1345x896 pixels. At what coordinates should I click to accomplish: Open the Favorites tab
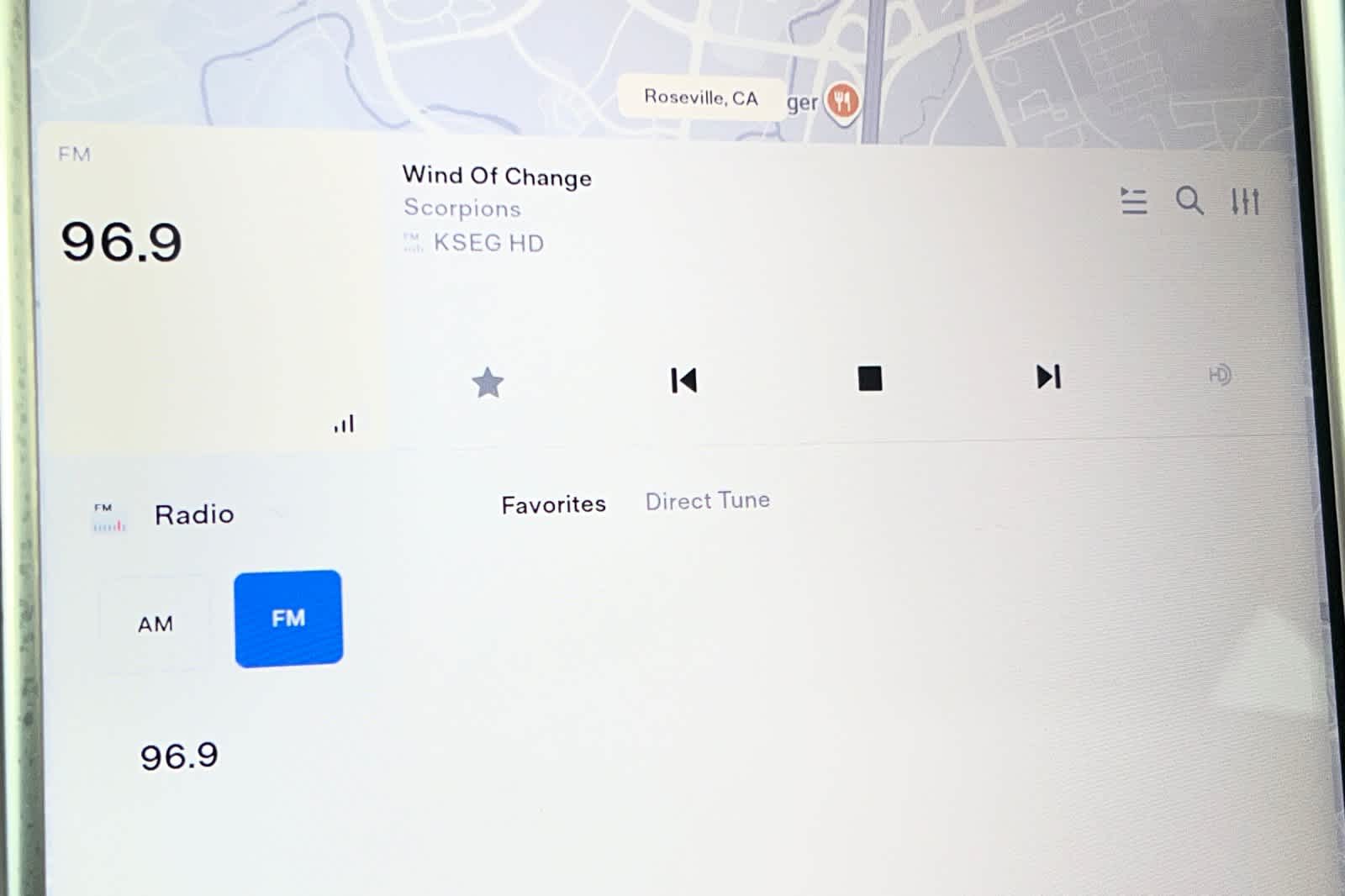click(x=553, y=504)
